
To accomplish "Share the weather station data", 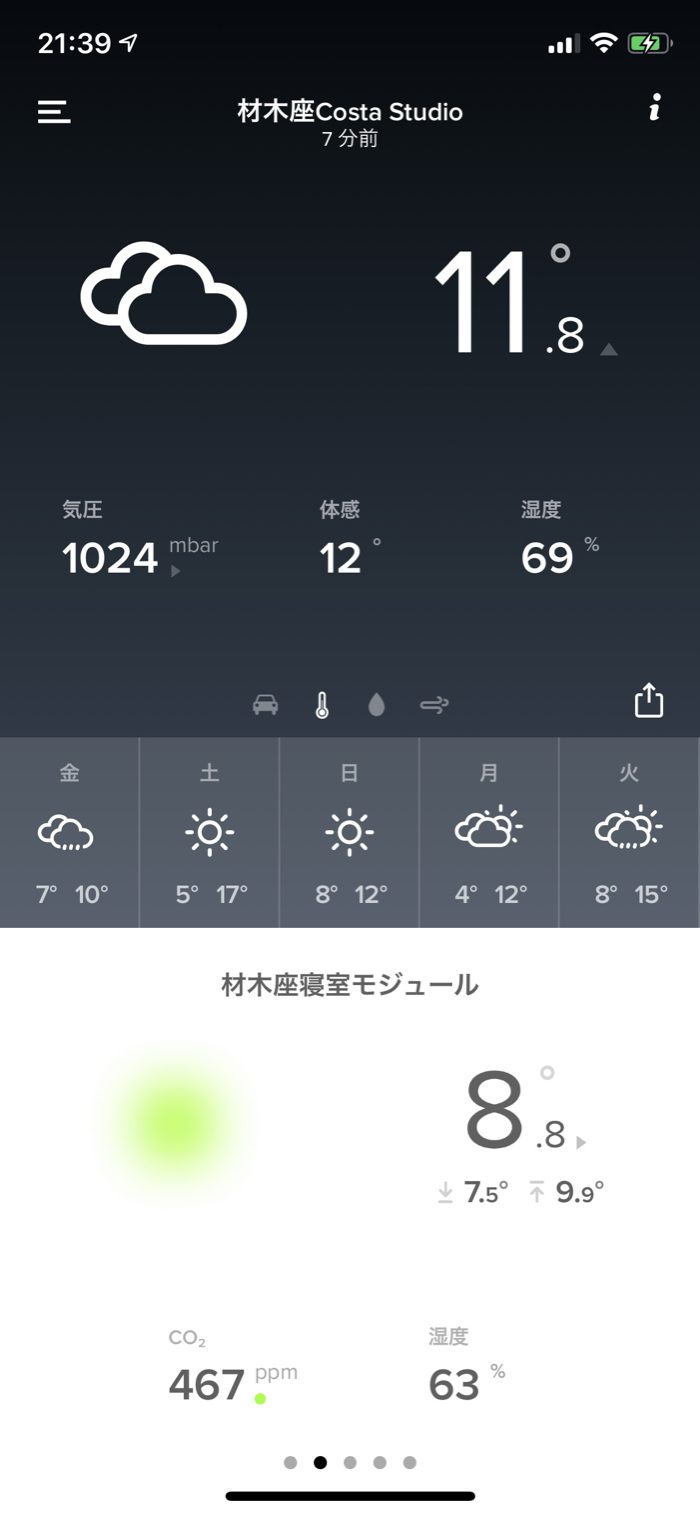I will click(649, 700).
